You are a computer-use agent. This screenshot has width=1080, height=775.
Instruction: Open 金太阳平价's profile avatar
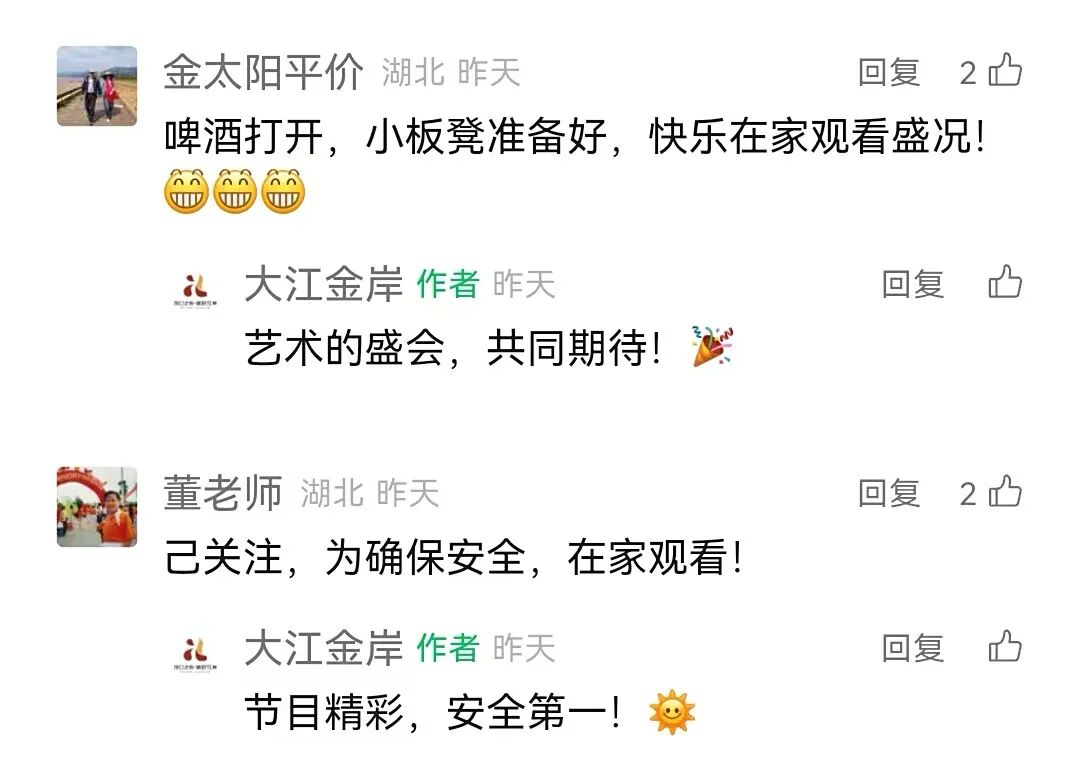(x=97, y=86)
